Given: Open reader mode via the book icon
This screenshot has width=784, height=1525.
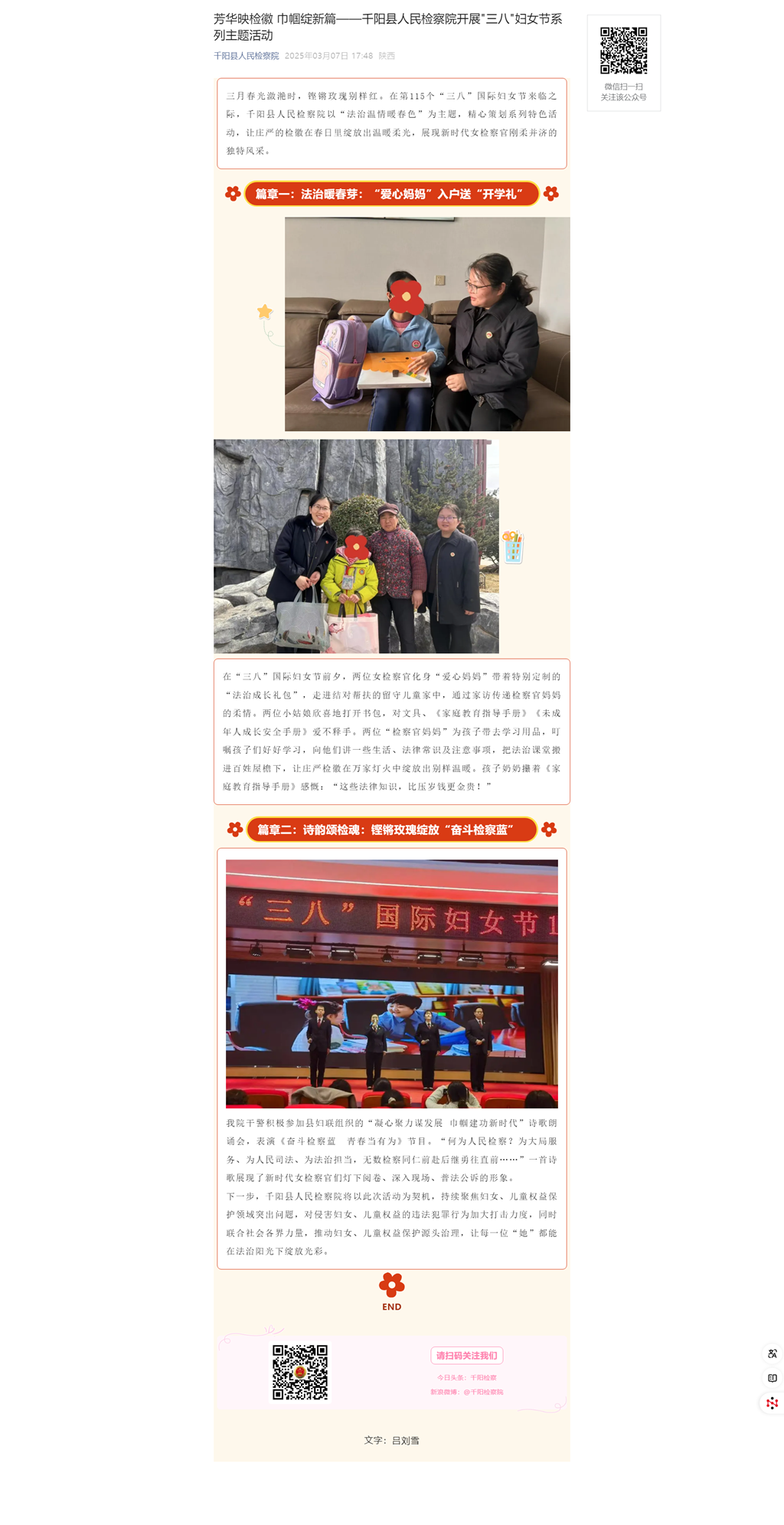Looking at the screenshot, I should coord(772,1378).
